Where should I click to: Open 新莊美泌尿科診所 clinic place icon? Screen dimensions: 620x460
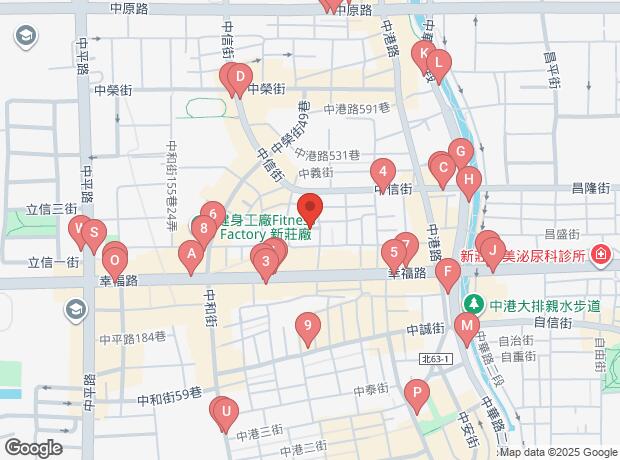599,255
